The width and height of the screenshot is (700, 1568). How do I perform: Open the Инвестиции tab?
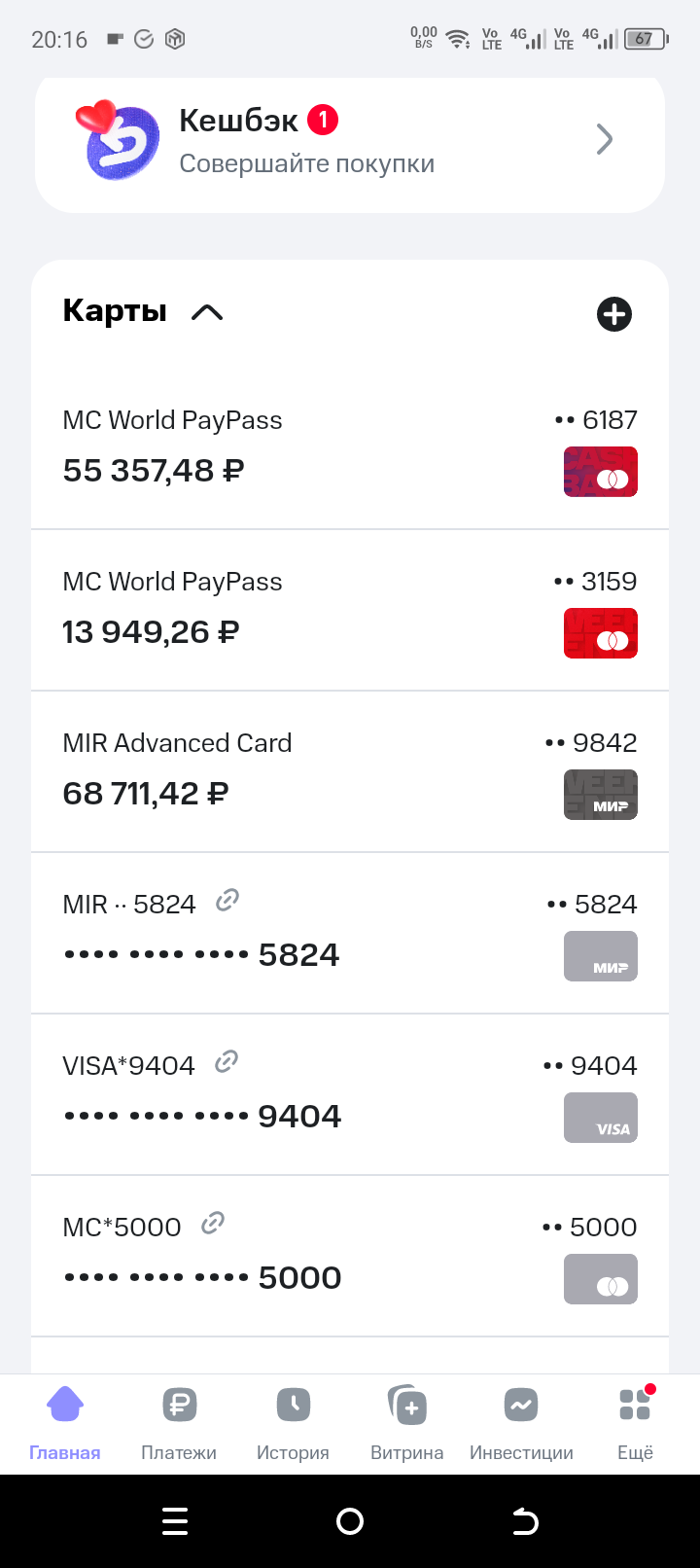pyautogui.click(x=521, y=1423)
